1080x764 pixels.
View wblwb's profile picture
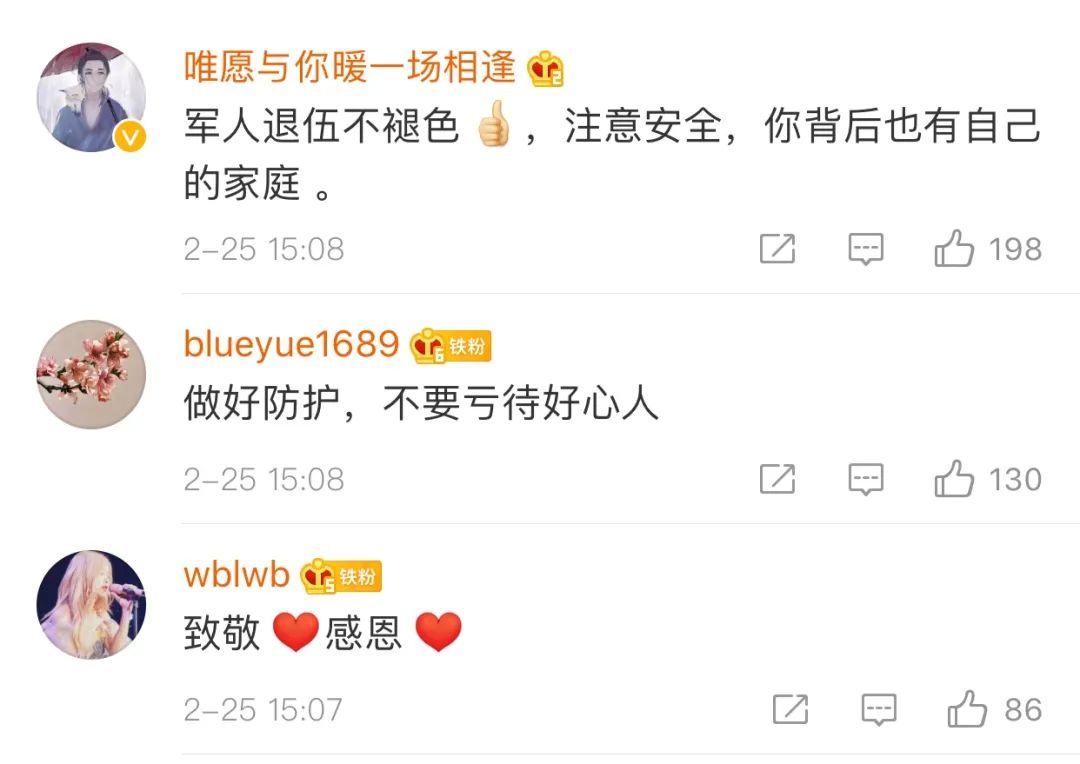pos(91,604)
